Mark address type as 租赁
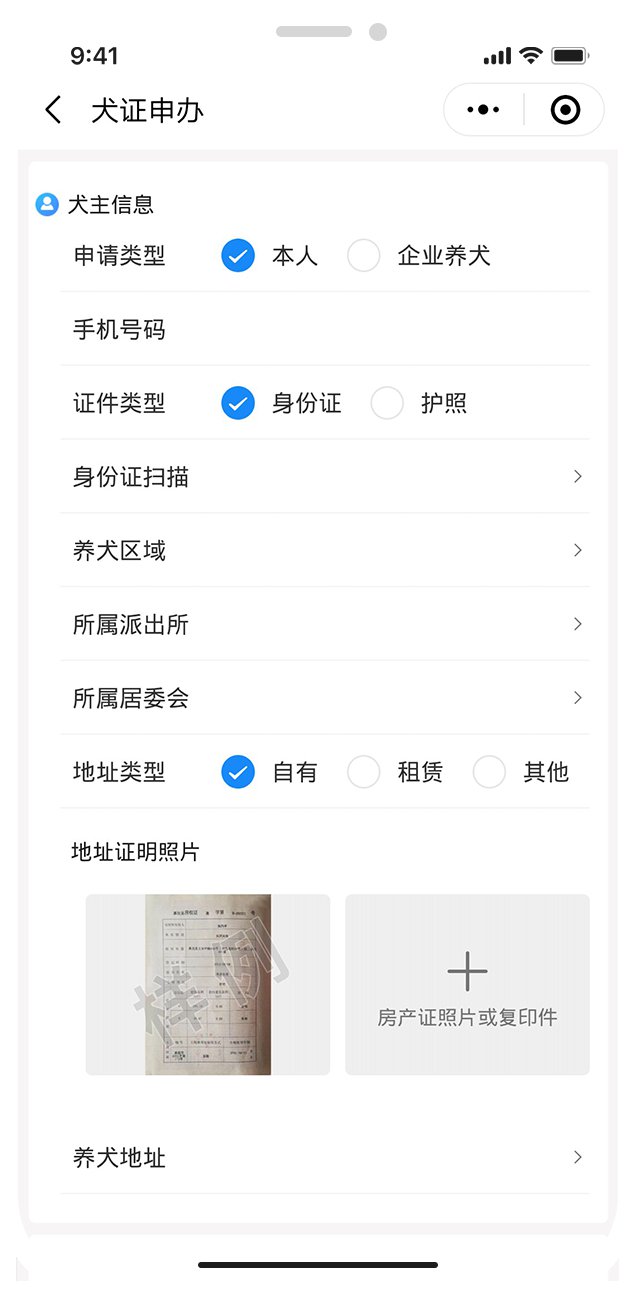 (x=364, y=772)
